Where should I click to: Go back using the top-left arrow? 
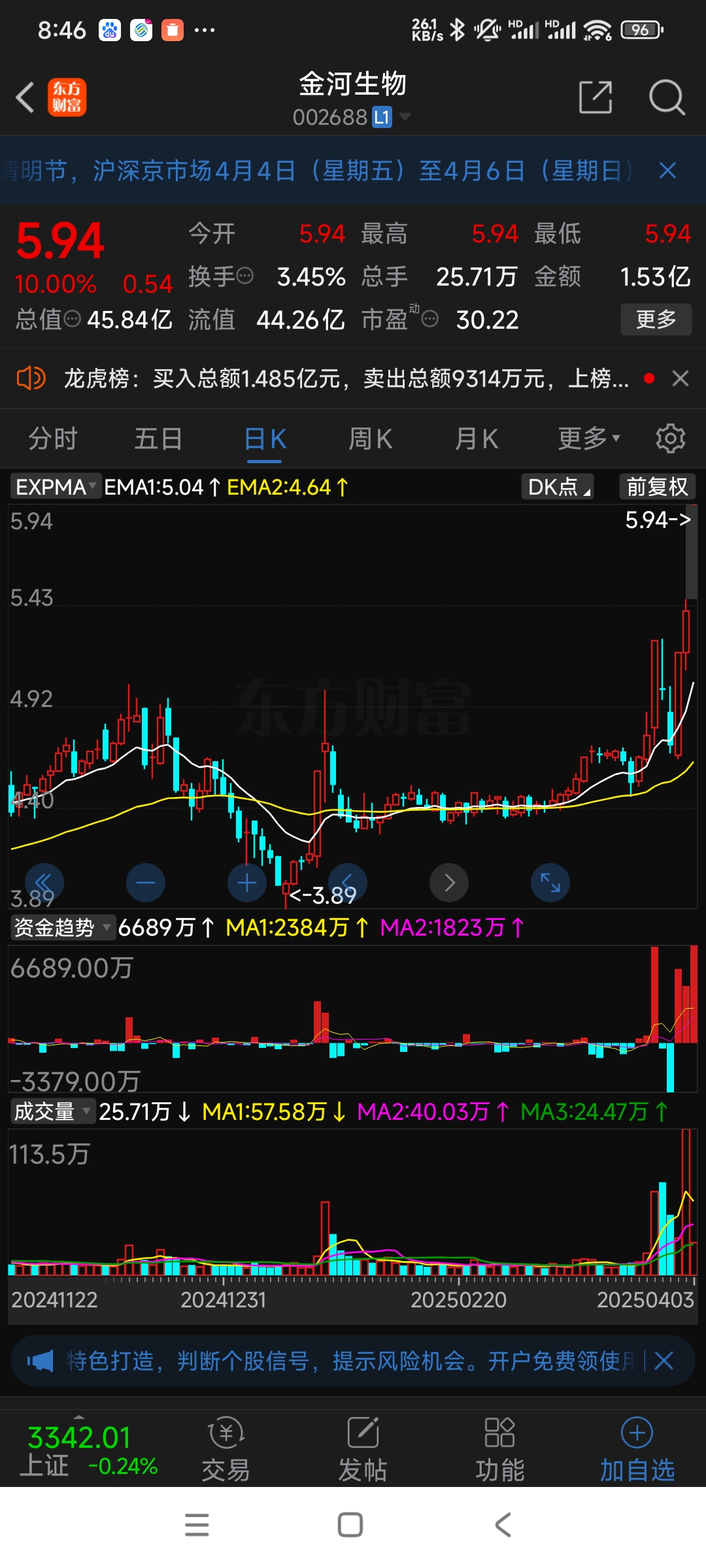point(25,98)
